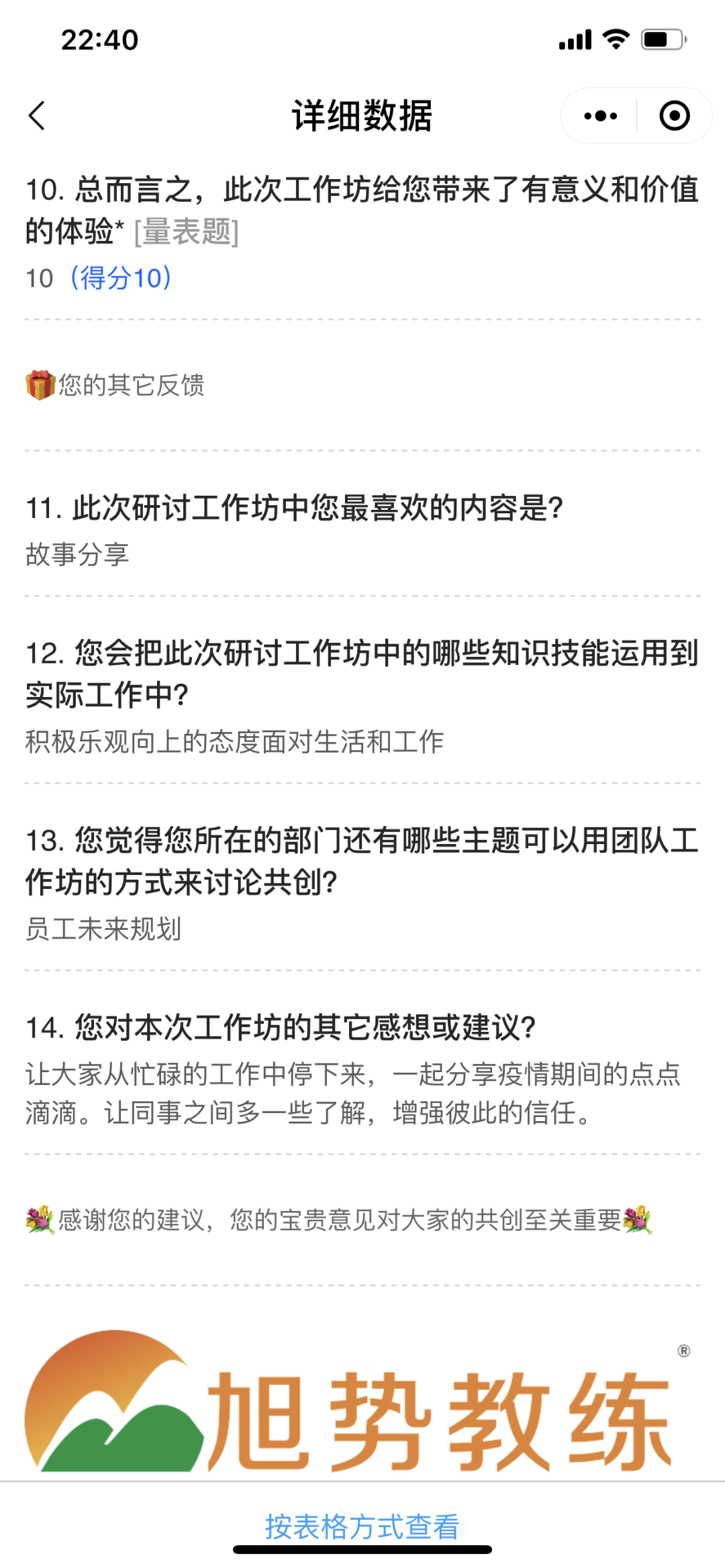This screenshot has height=1568, width=725.
Task: Close the mini program with circle button
Action: pyautogui.click(x=674, y=115)
